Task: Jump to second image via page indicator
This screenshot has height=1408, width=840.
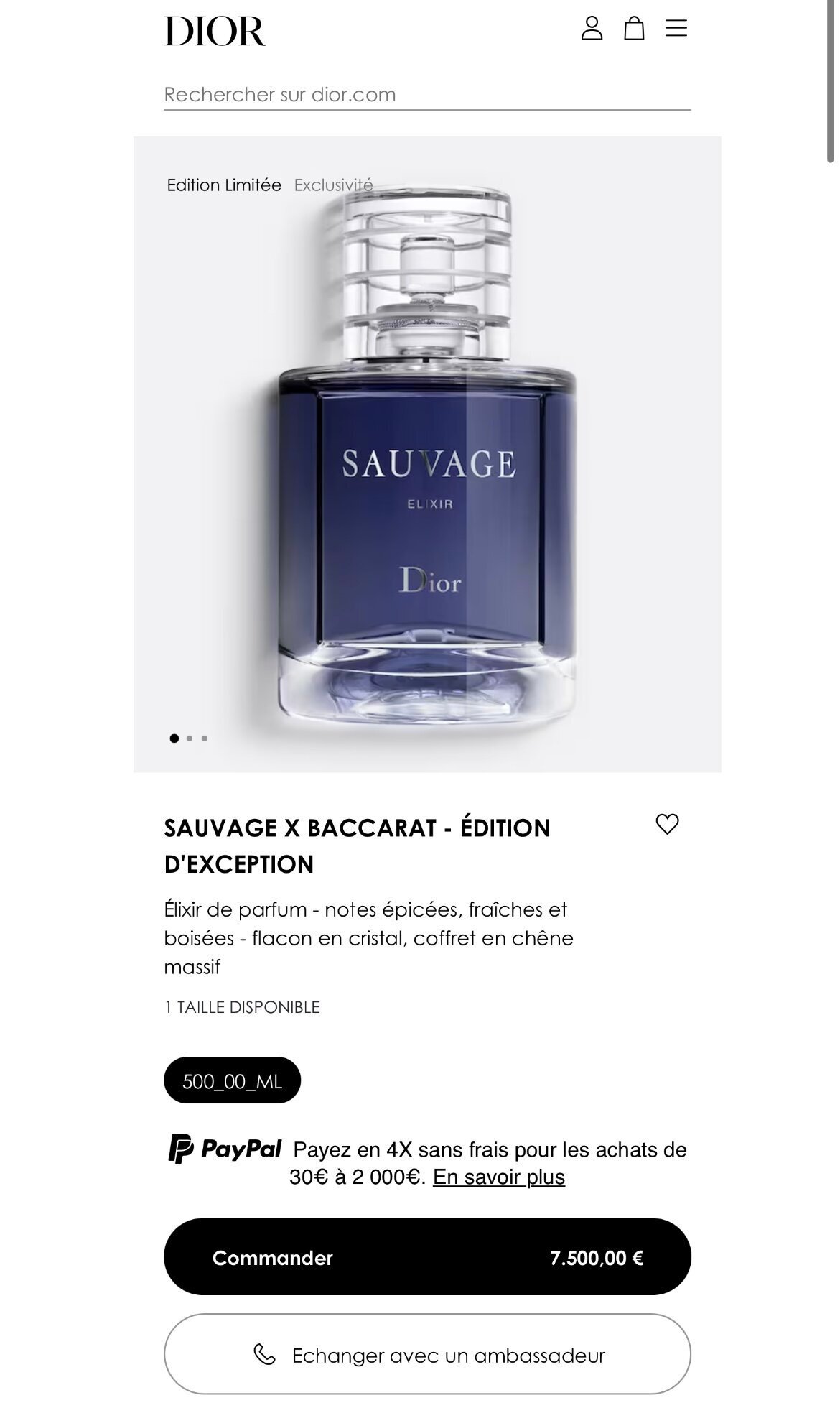Action: pyautogui.click(x=190, y=738)
